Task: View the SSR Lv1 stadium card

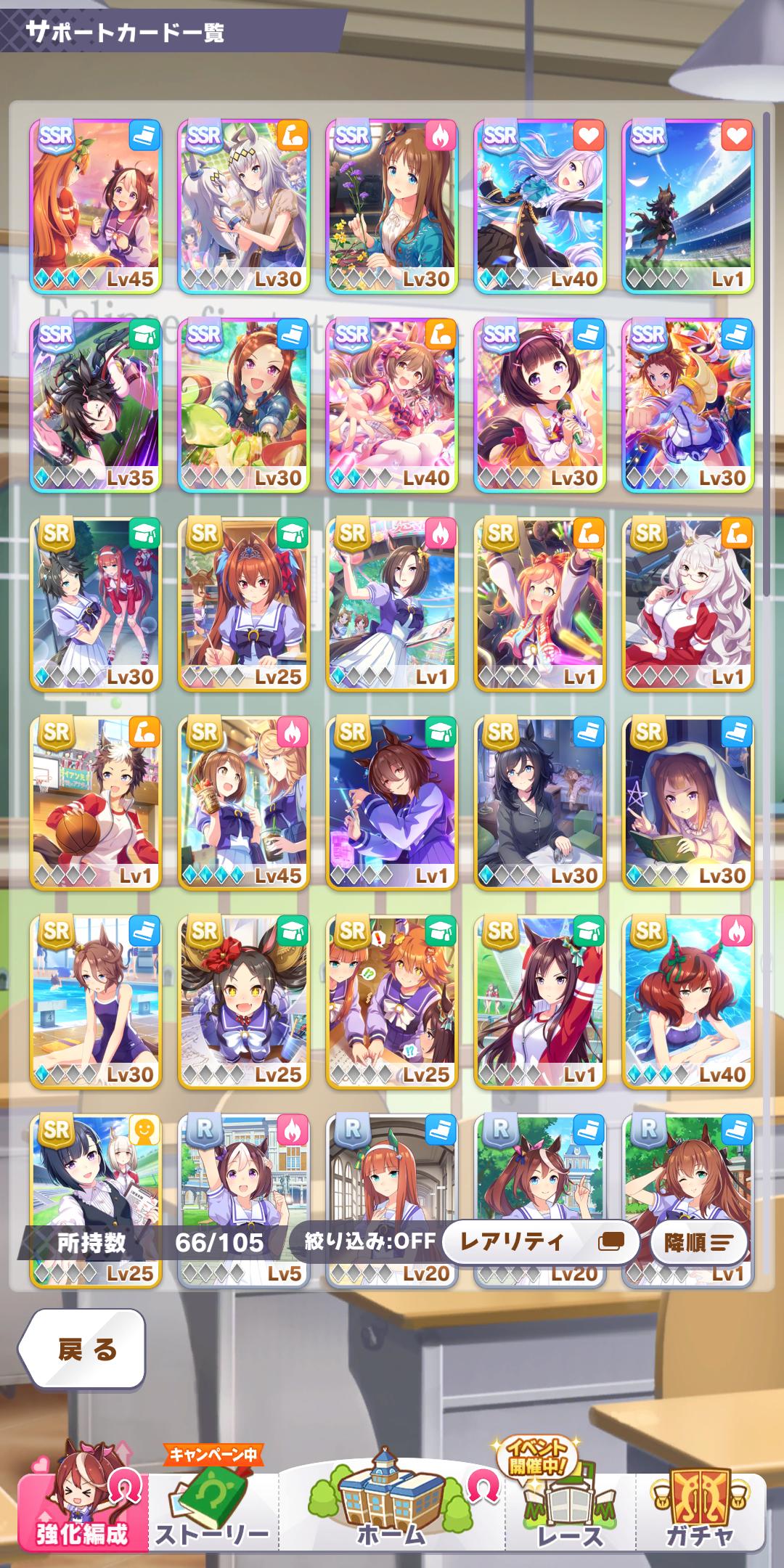Action: 688,207
